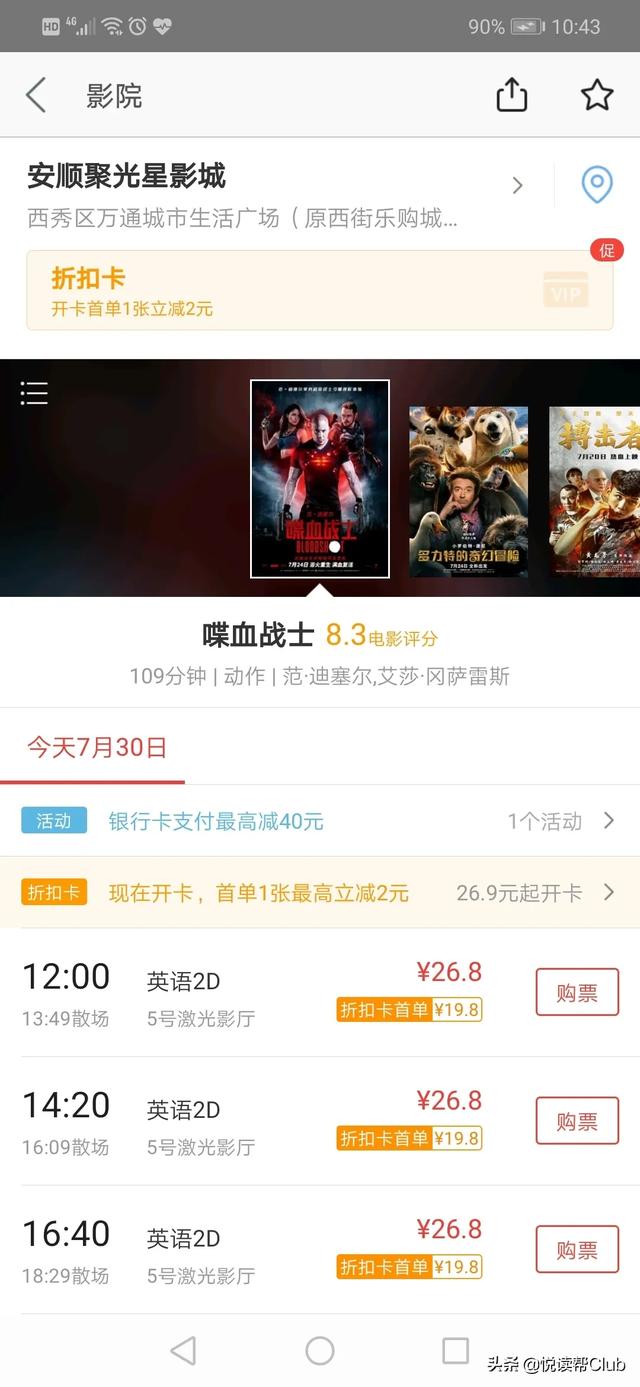Open the movie list menu icon
This screenshot has width=640, height=1387.
click(34, 393)
